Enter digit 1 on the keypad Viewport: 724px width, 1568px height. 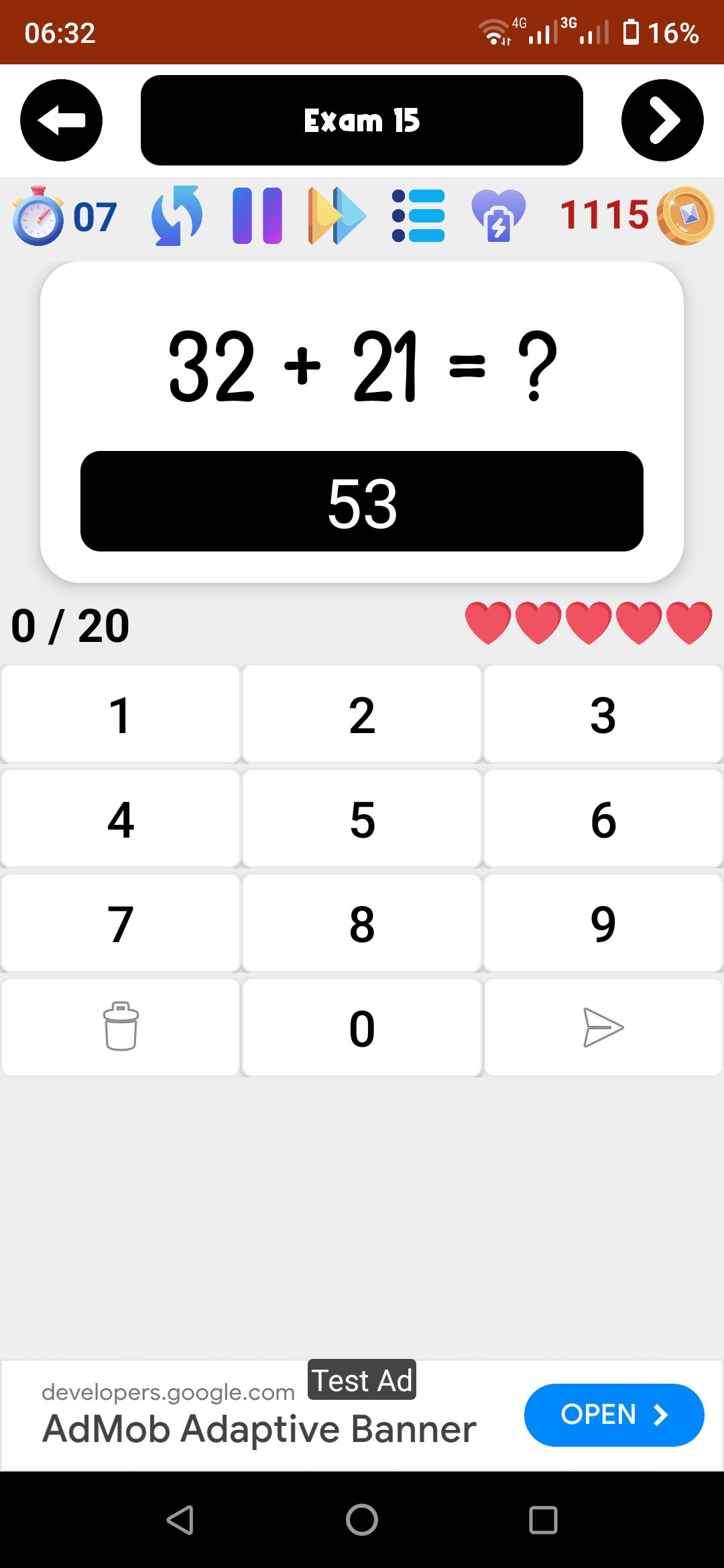pyautogui.click(x=121, y=714)
